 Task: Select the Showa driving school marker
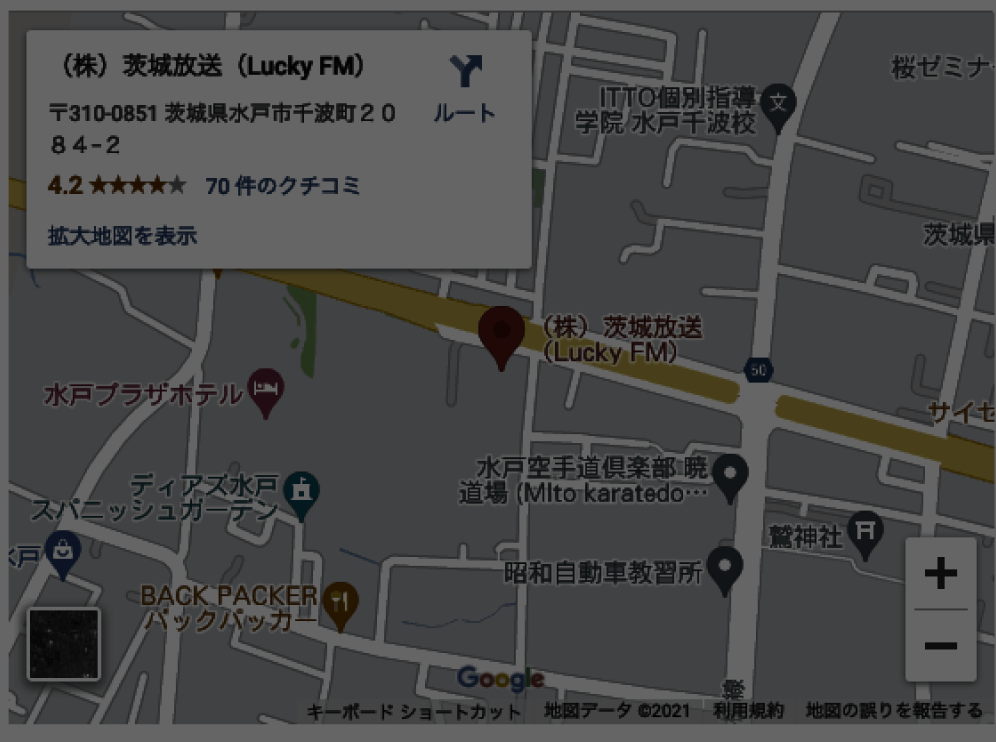tap(725, 566)
